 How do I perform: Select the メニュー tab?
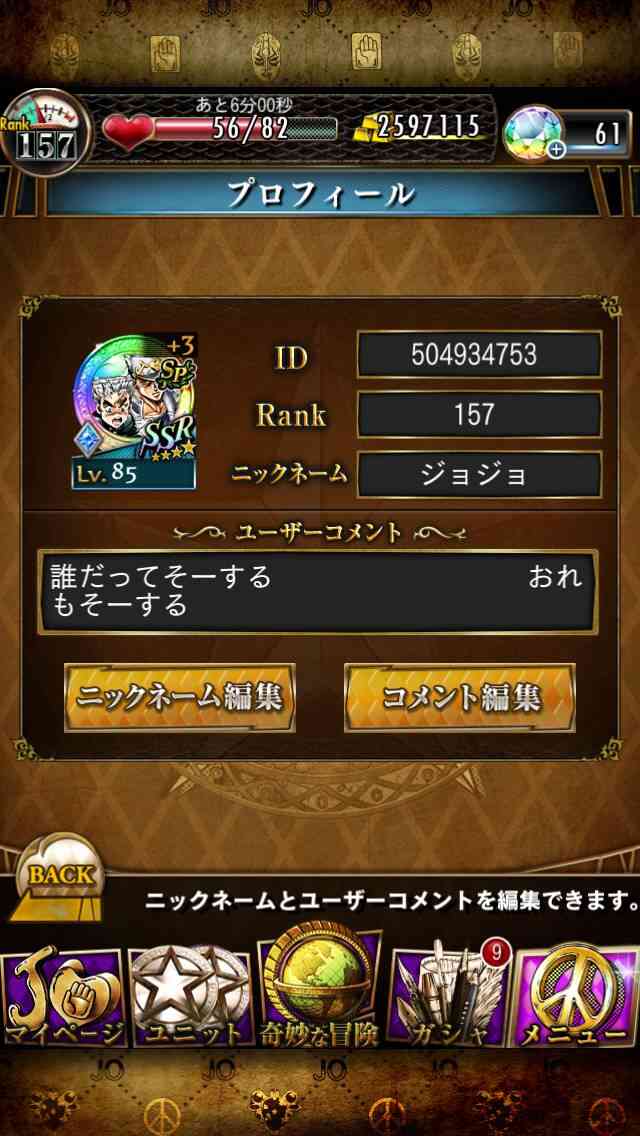click(x=577, y=996)
